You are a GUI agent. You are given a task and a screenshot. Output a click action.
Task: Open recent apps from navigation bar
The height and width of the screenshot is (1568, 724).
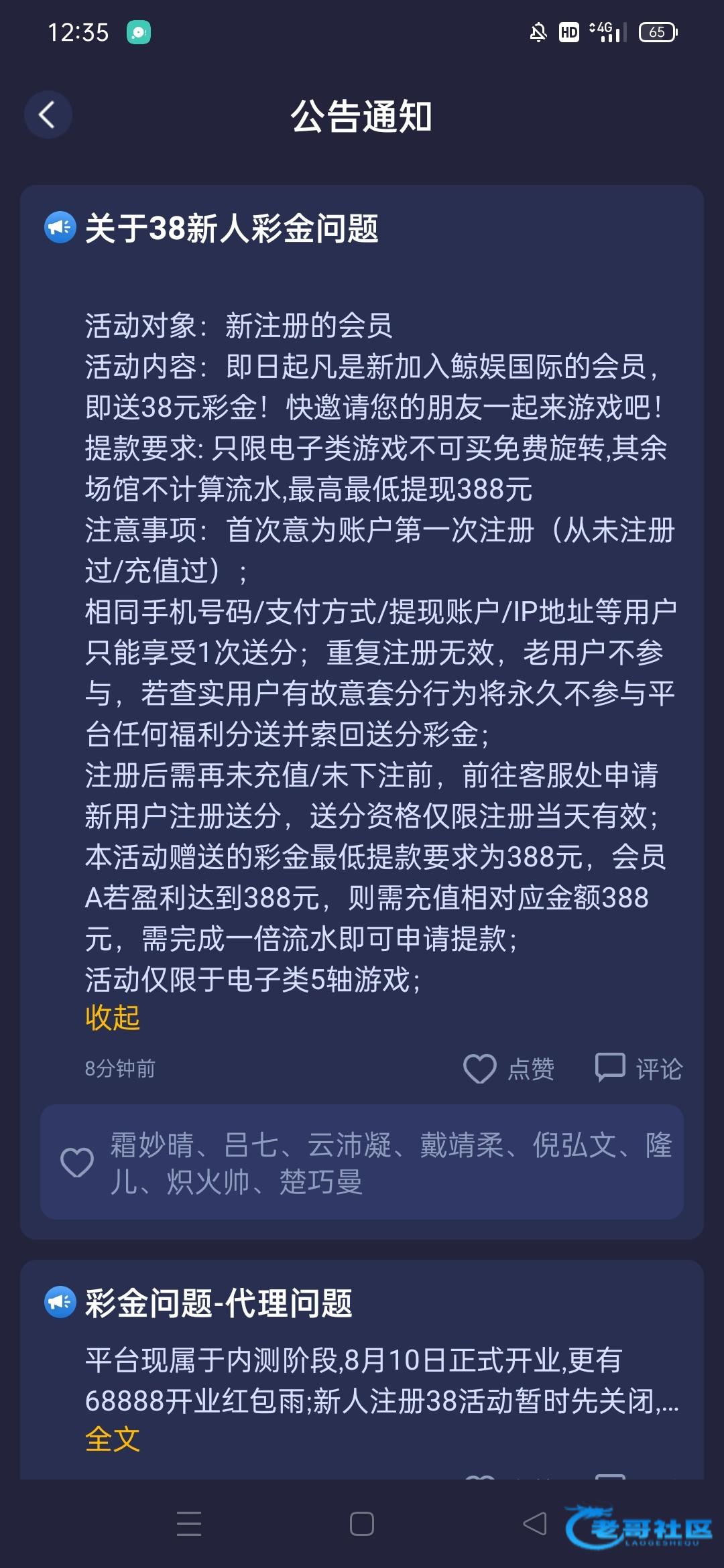coord(189,1524)
